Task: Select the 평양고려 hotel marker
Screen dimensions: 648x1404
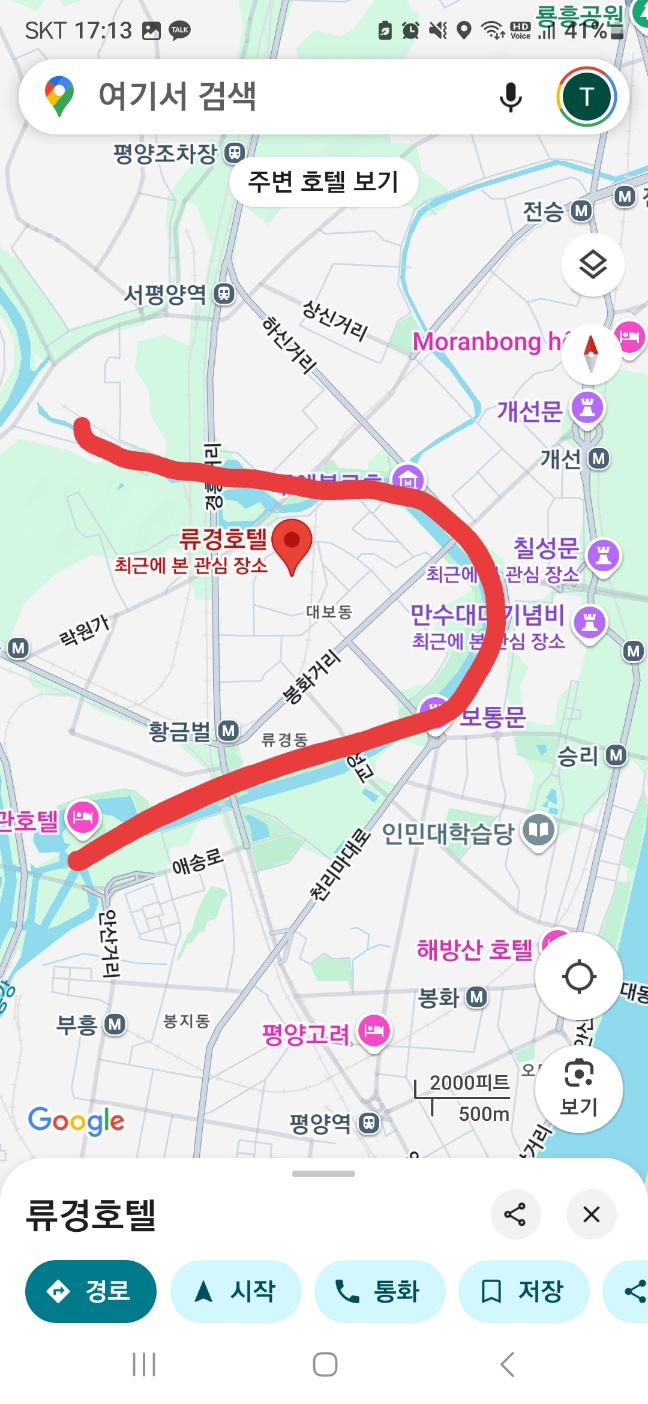Action: 374,1031
